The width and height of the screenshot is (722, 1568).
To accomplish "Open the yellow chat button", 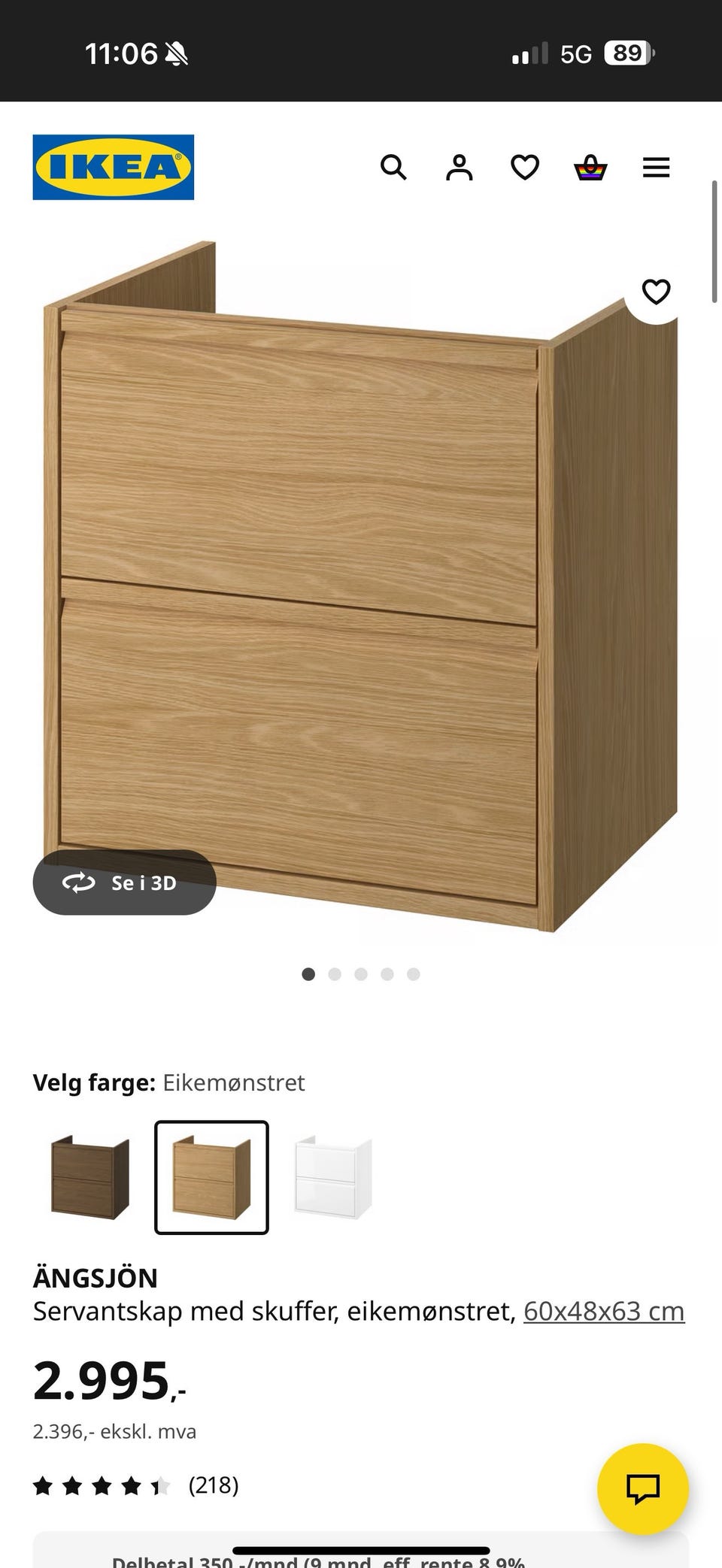I will (x=643, y=1488).
